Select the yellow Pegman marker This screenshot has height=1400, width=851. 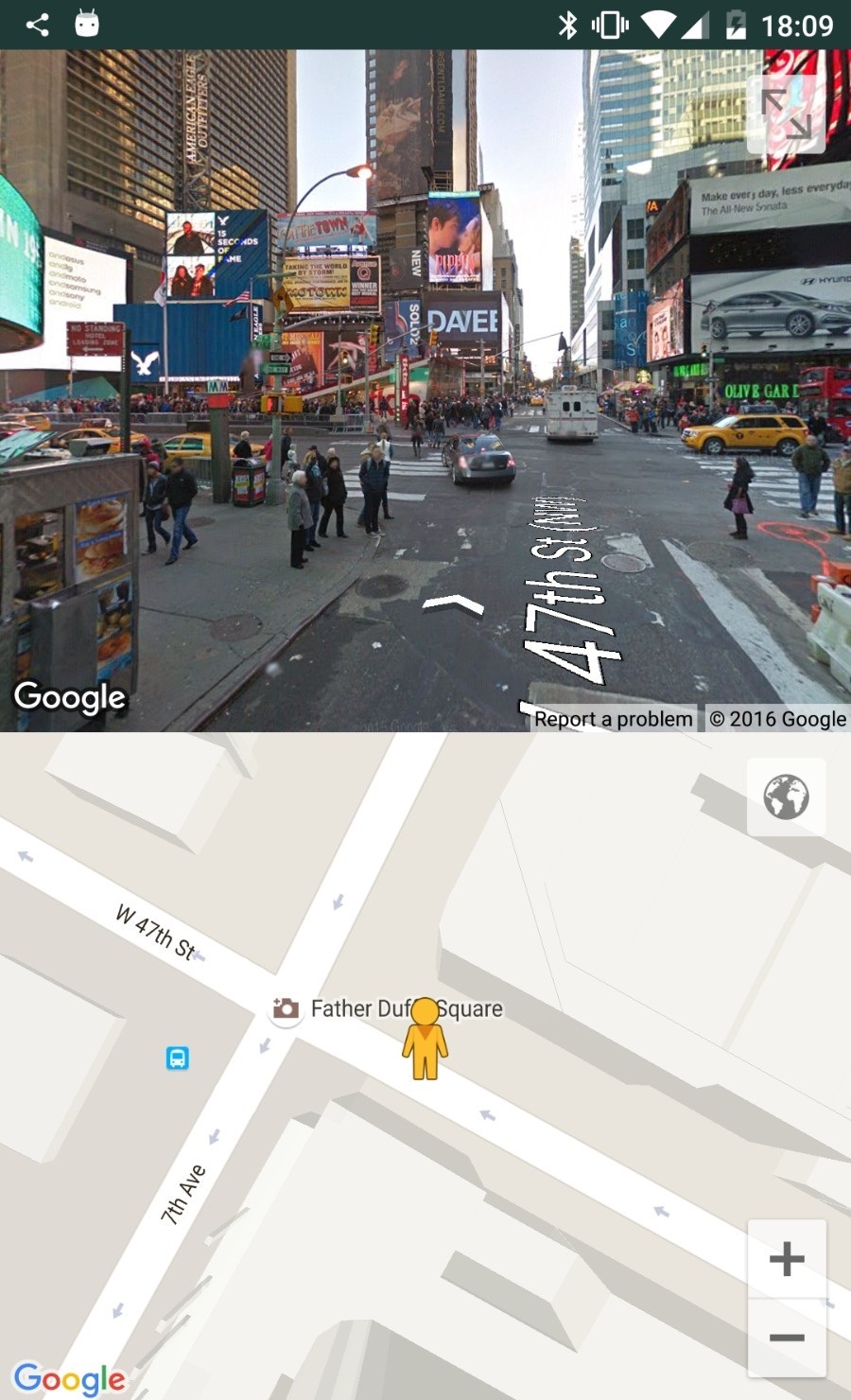pyautogui.click(x=425, y=1039)
